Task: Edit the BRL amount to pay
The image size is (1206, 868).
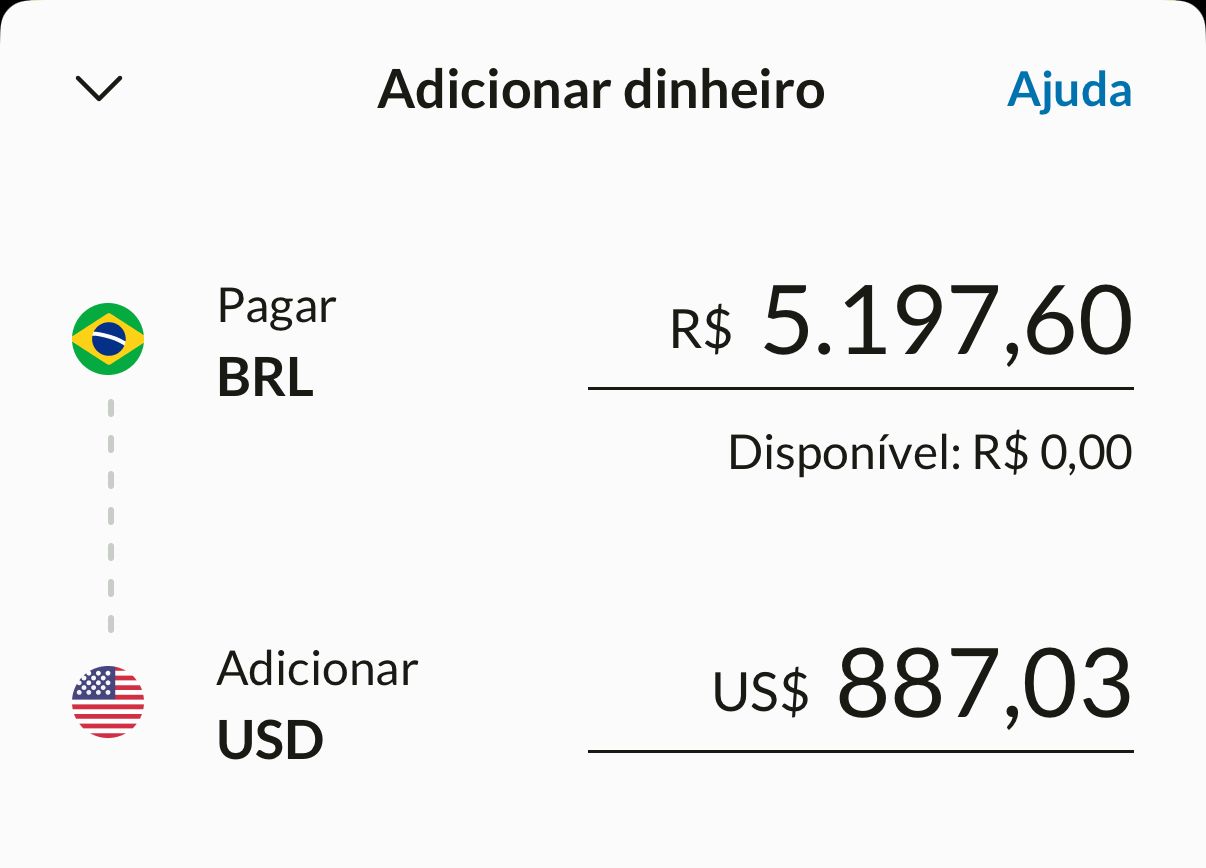Action: (x=946, y=322)
